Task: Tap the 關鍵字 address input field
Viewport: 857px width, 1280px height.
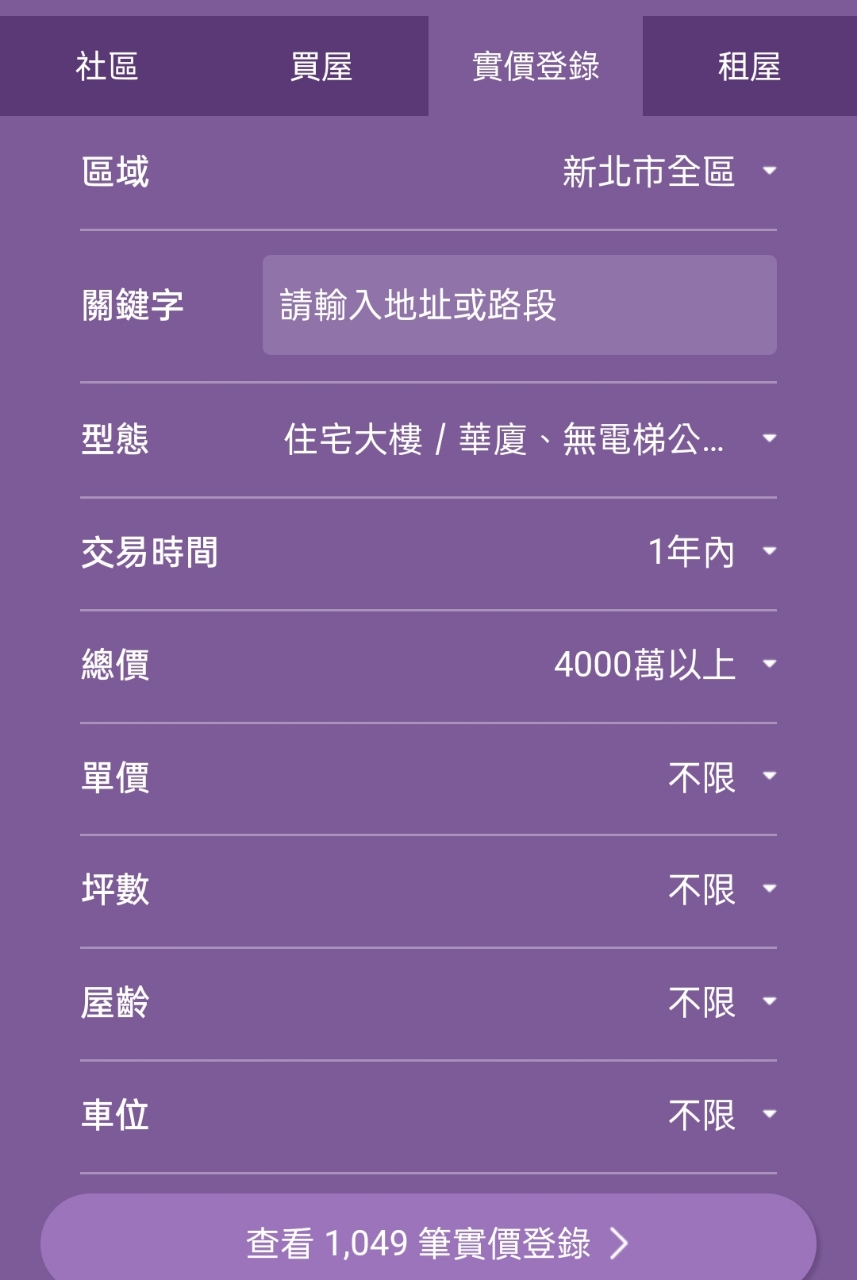Action: click(519, 305)
